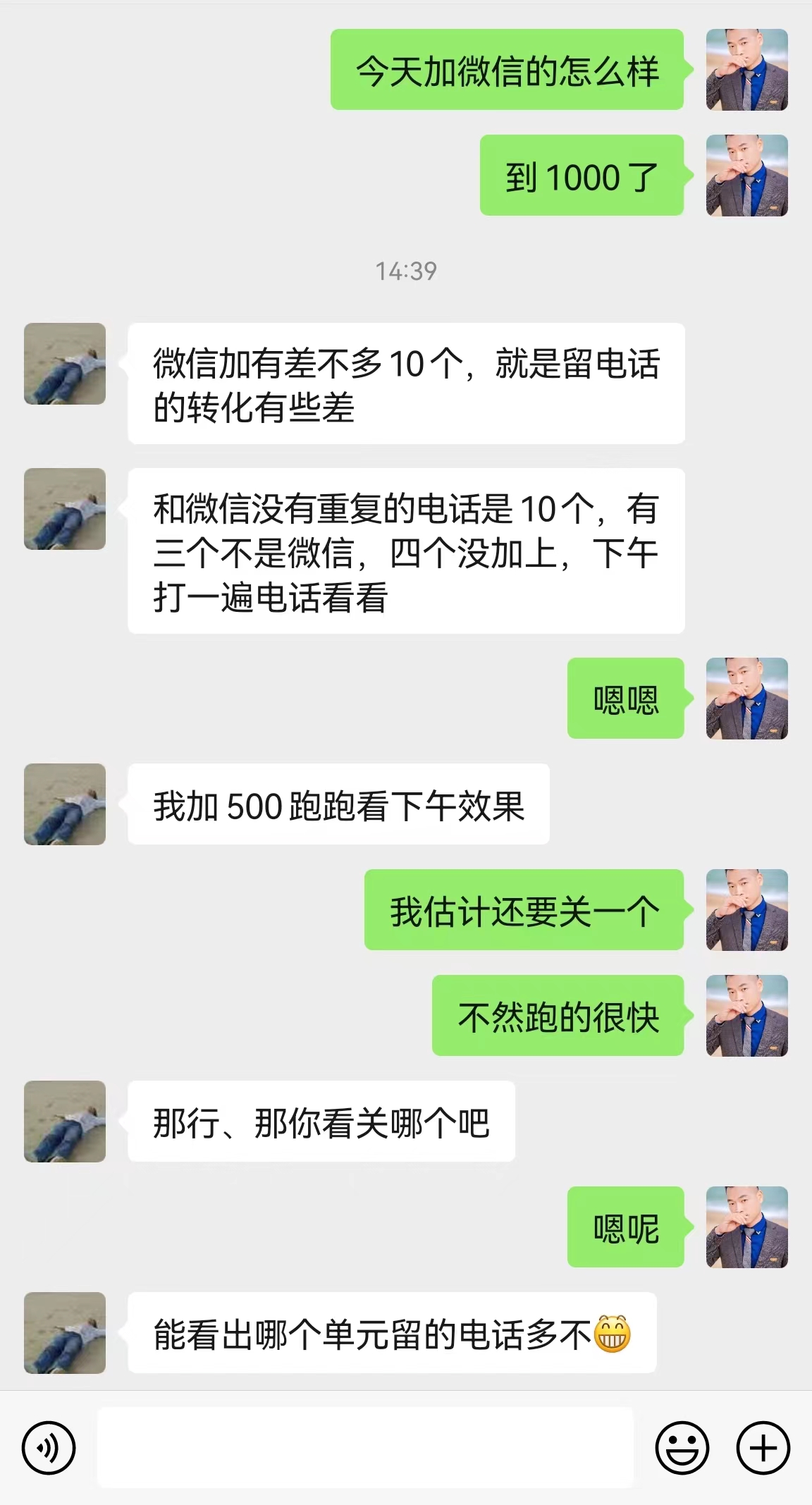Open sender's avatar beside 今天加微信的怎么样

pyautogui.click(x=746, y=70)
